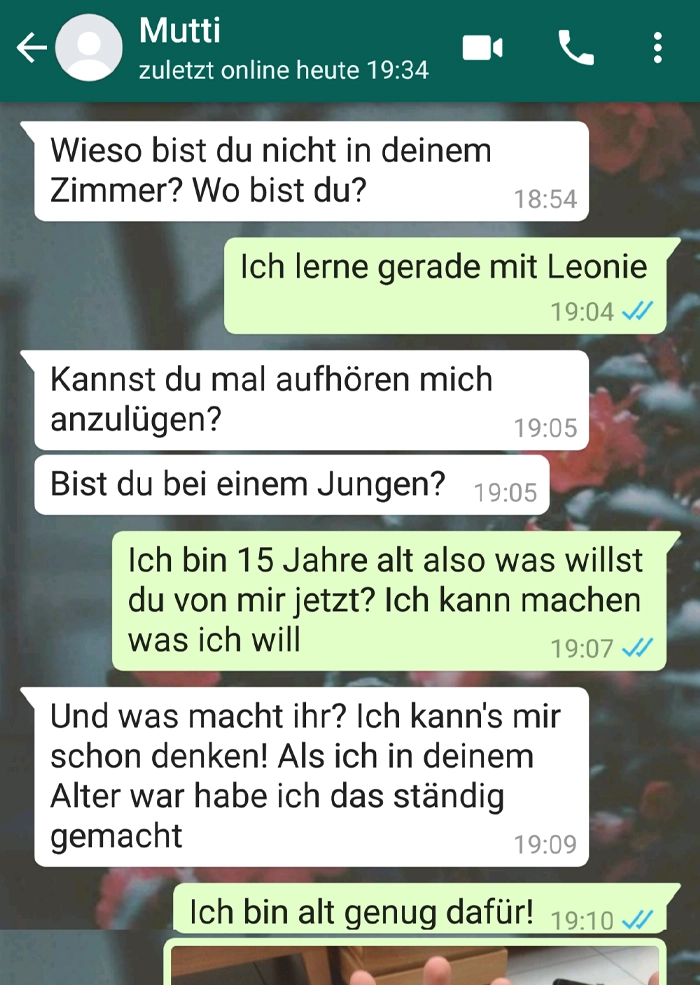
Task: Start a video call with Mutti
Action: click(x=482, y=48)
